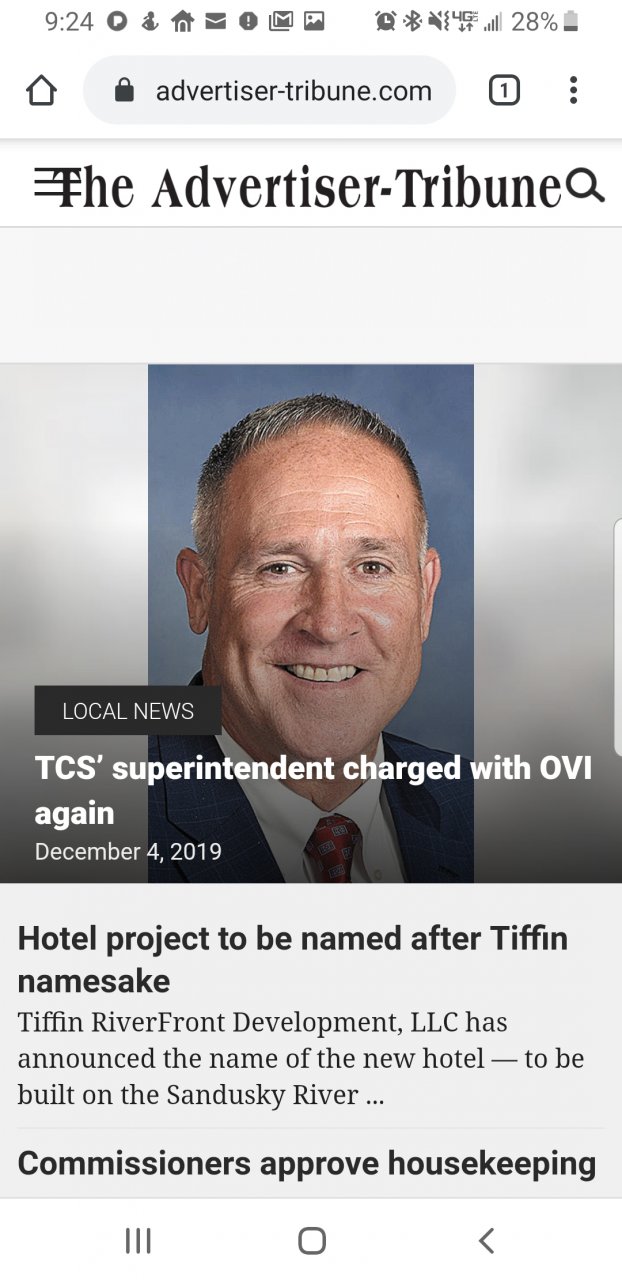The width and height of the screenshot is (622, 1280).
Task: Open Chrome's three-dot overflow menu
Action: pos(573,91)
